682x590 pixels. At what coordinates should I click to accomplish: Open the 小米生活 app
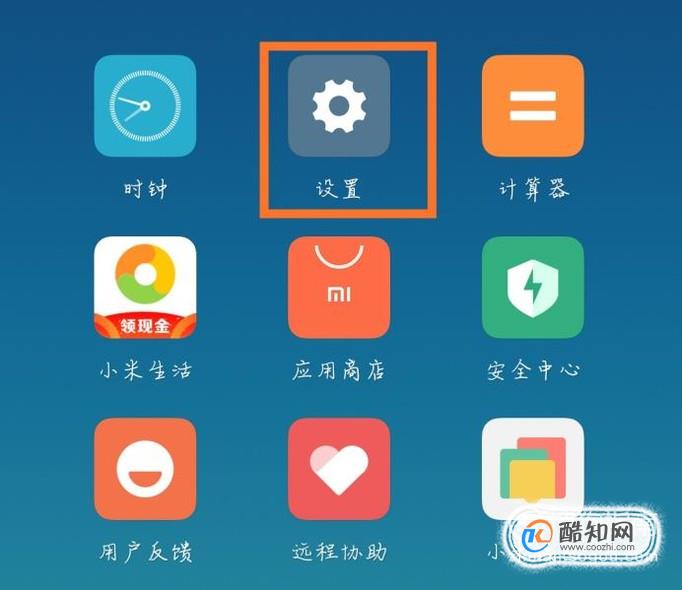[x=145, y=288]
